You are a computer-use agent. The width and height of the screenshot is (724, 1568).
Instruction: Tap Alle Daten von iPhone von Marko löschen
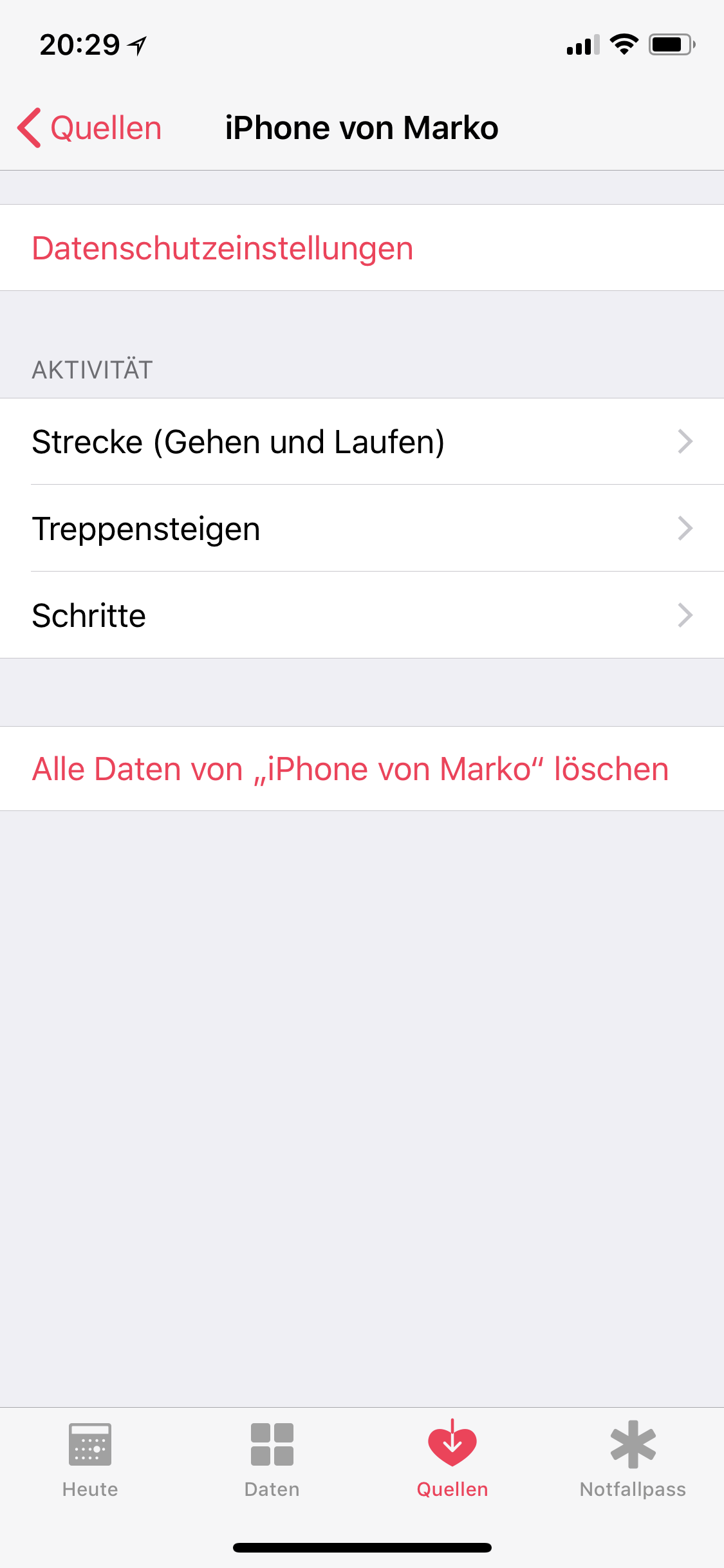tap(351, 769)
